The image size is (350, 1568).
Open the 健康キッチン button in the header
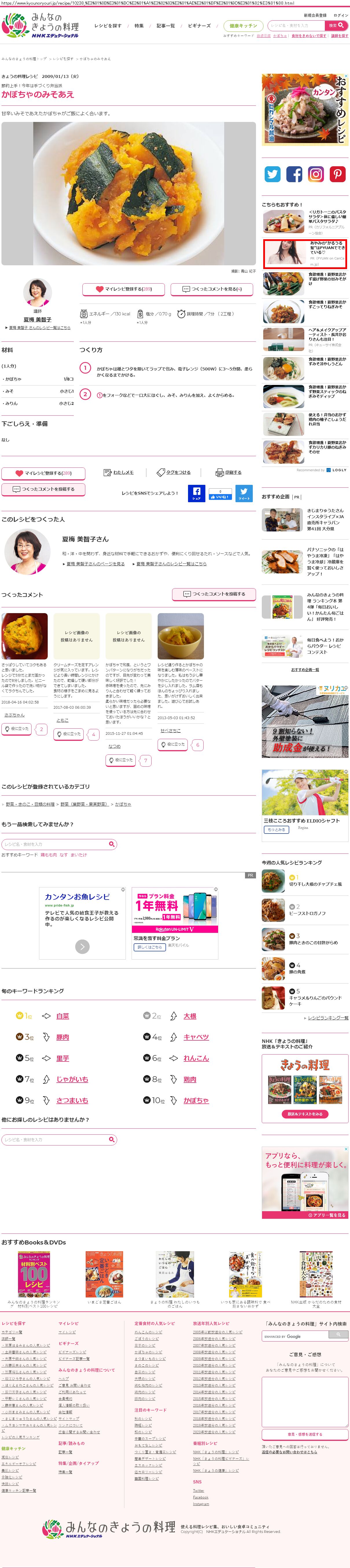tap(243, 25)
